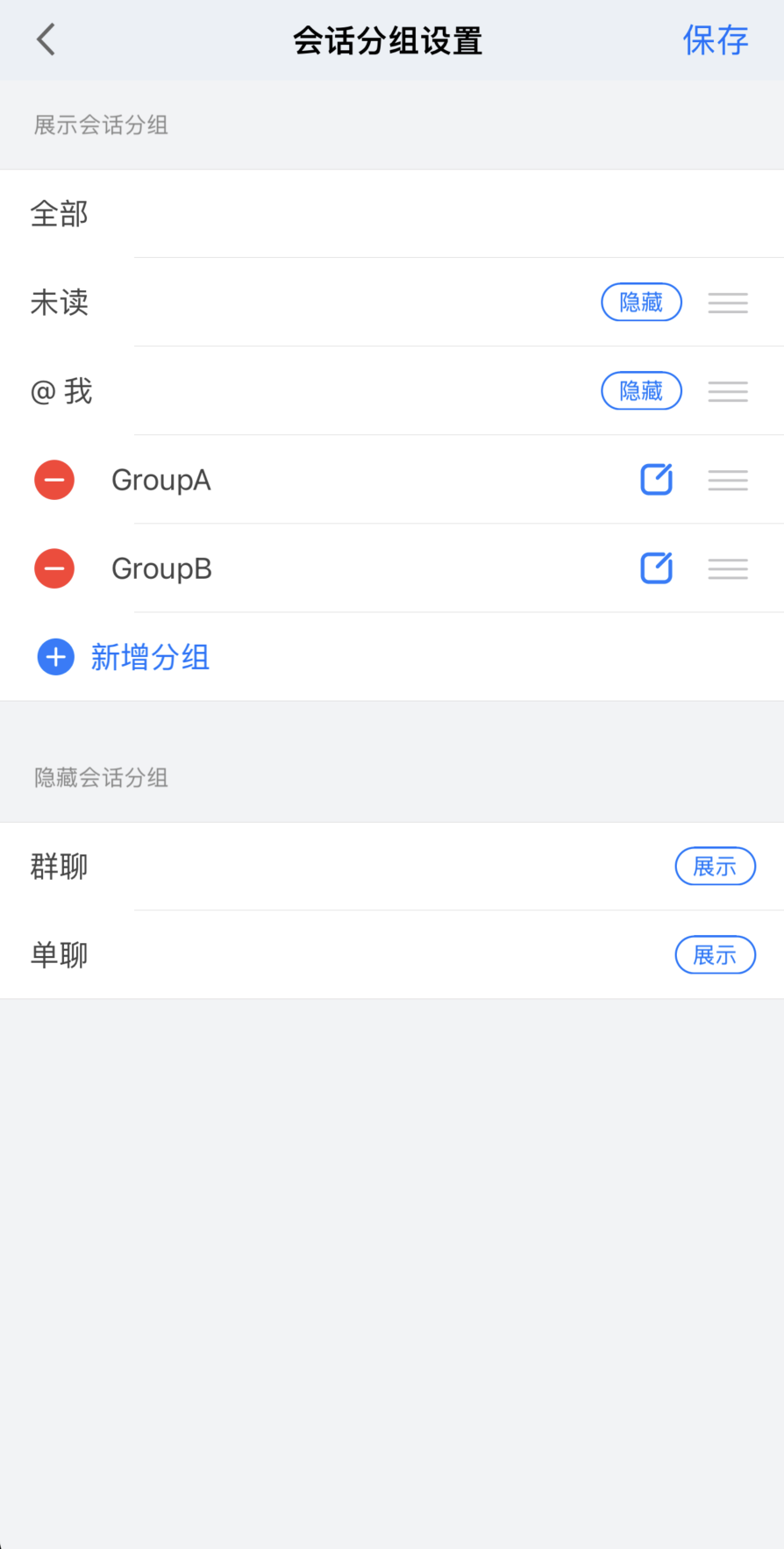Show the 群聊 group
Viewport: 784px width, 1549px height.
click(715, 867)
